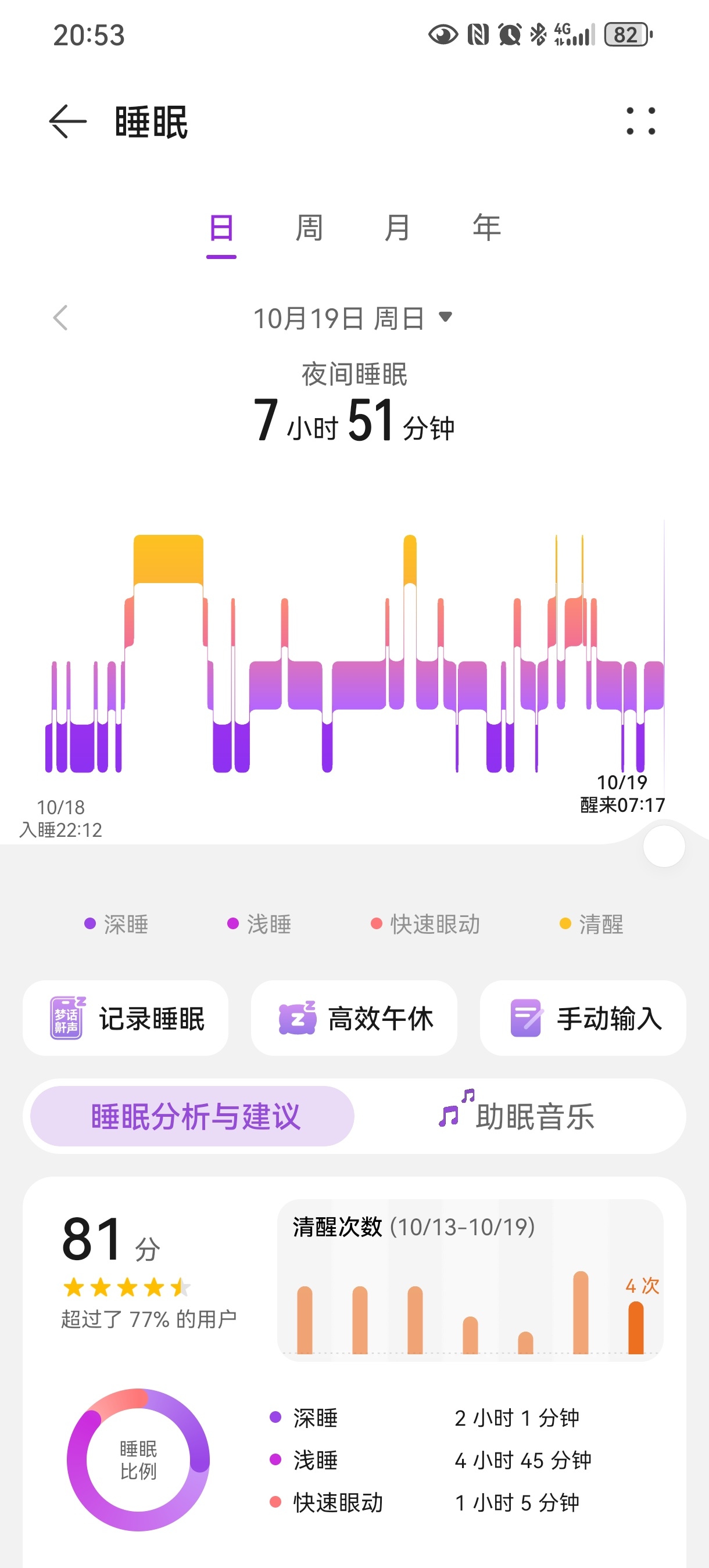Open 高效午休 nap feature

[x=354, y=1019]
